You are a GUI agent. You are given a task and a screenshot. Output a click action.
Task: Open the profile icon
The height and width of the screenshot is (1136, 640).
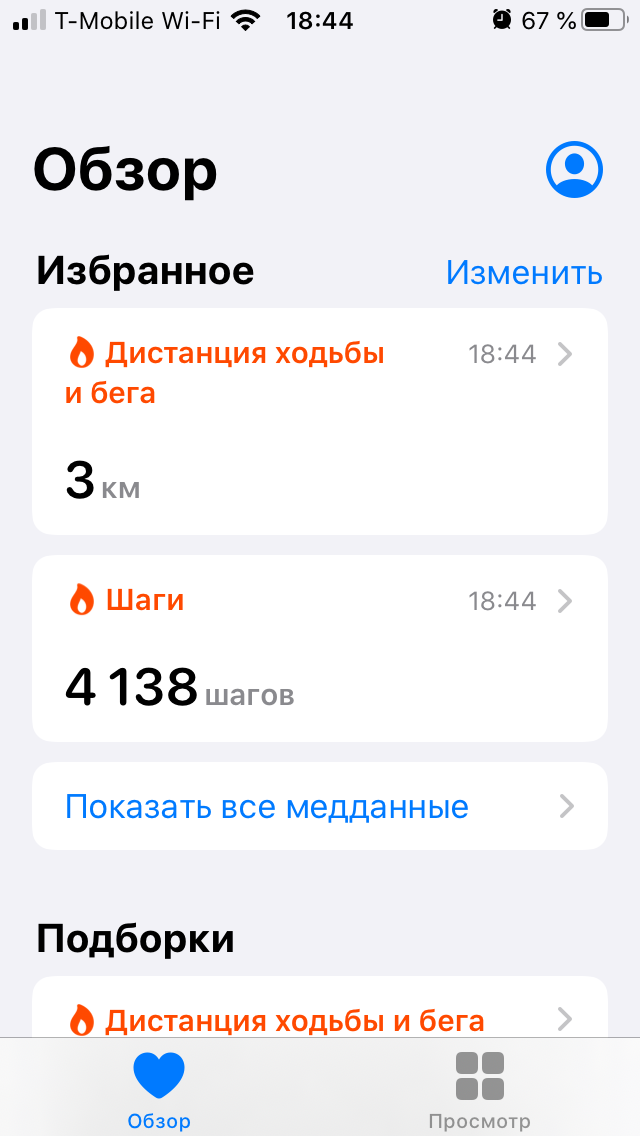574,170
